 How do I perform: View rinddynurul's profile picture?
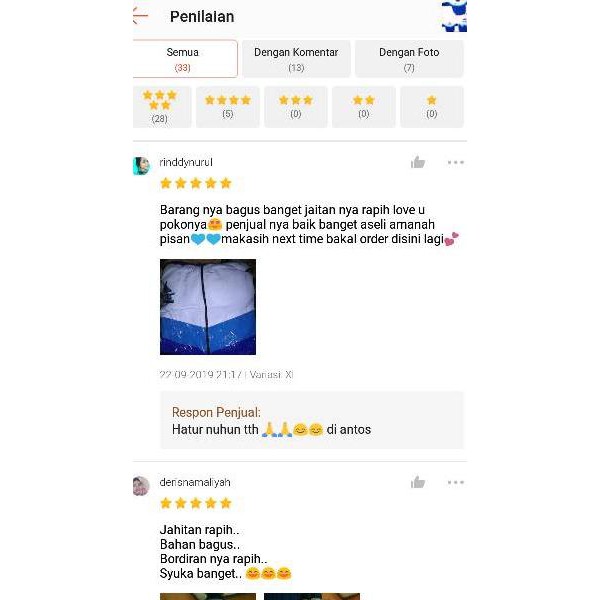point(141,166)
